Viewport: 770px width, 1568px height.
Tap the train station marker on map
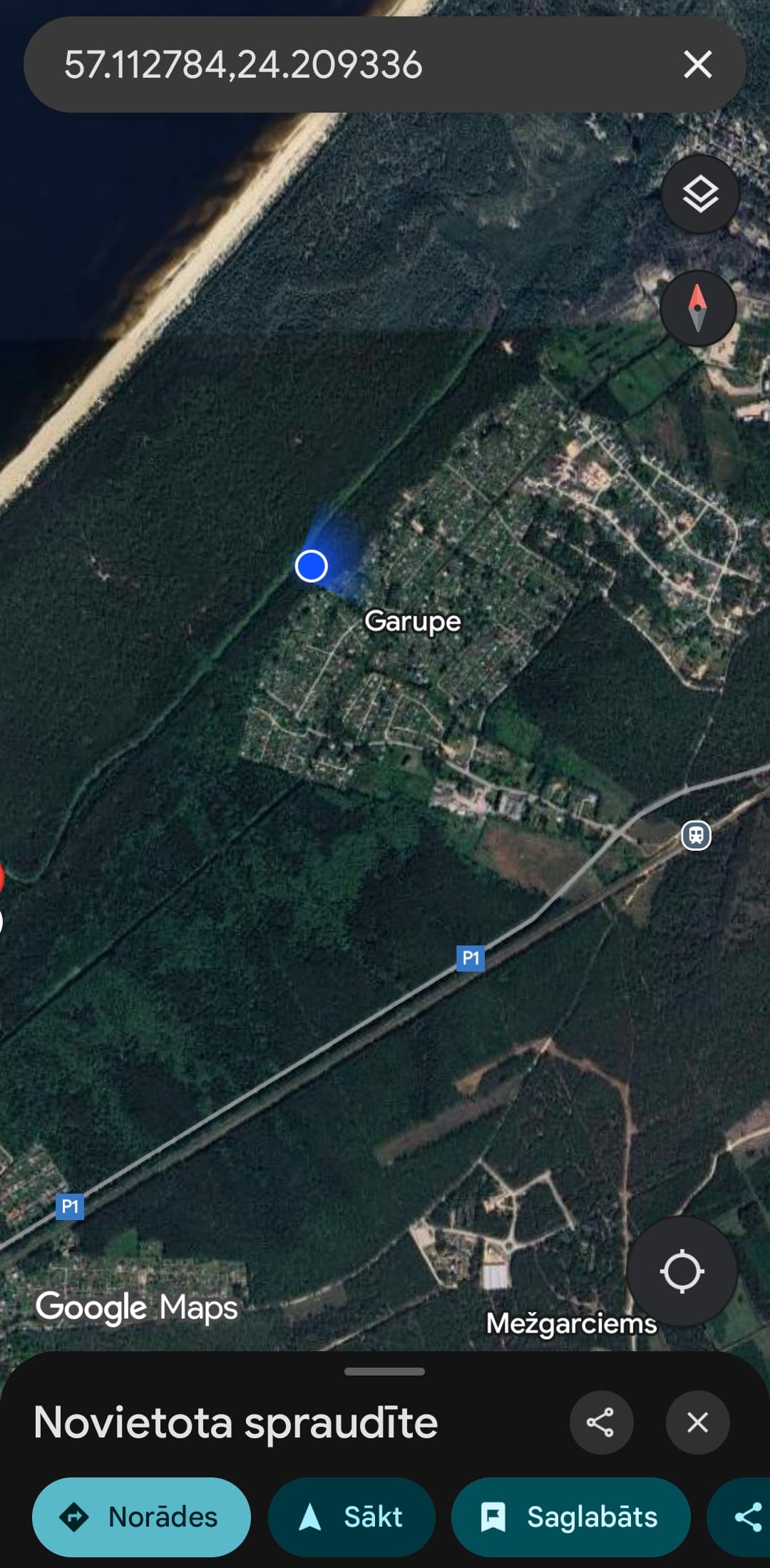(696, 835)
